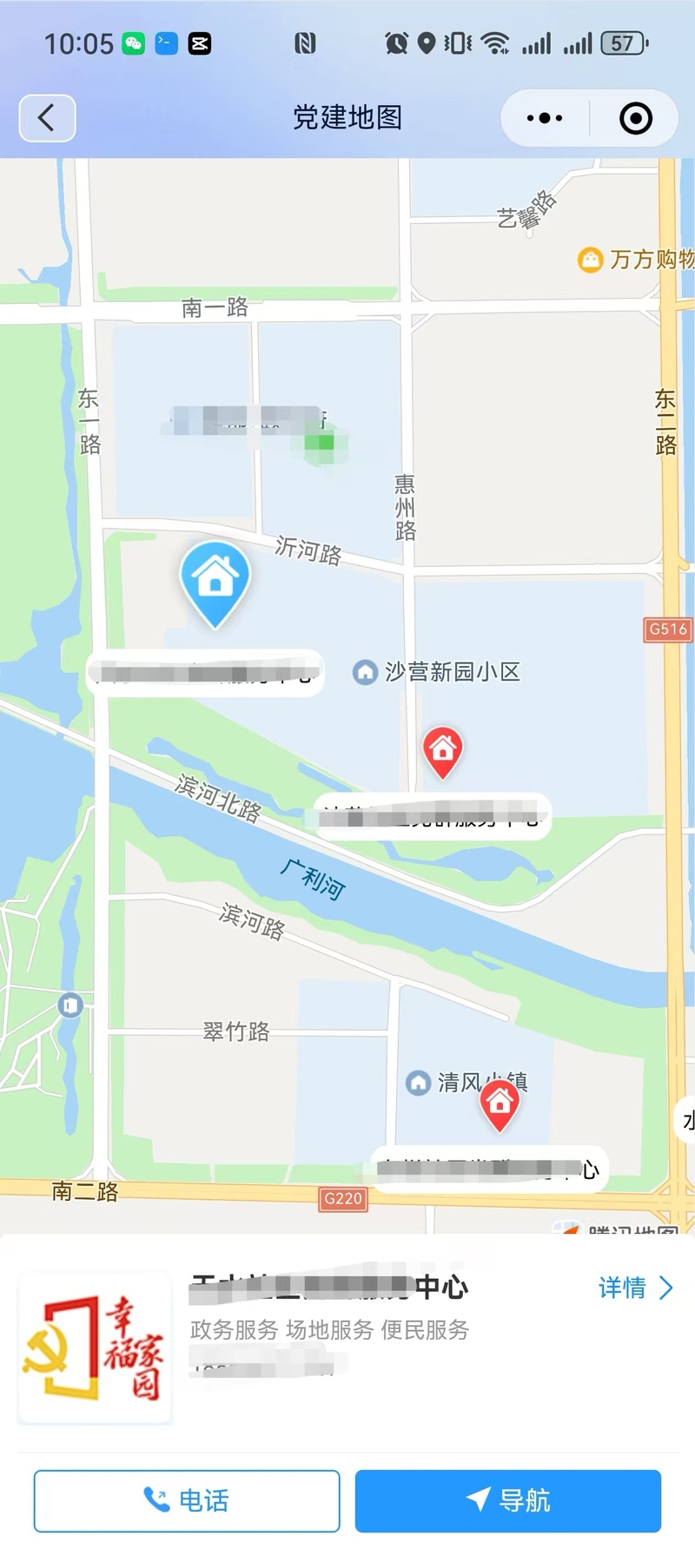Tap the 沙营新园小区 place on the map

(437, 672)
